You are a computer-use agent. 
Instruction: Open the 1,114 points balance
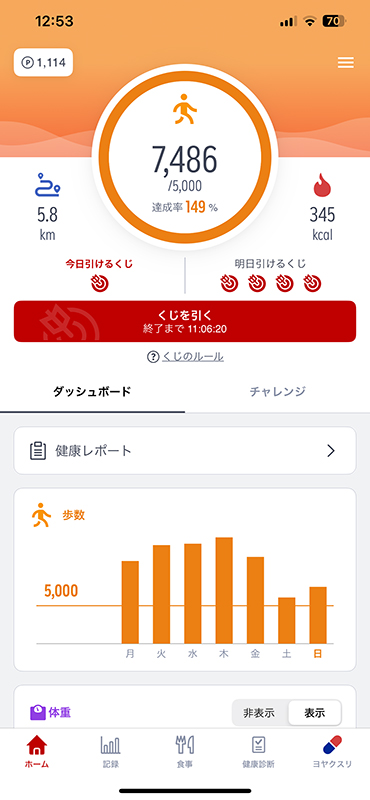pyautogui.click(x=43, y=62)
